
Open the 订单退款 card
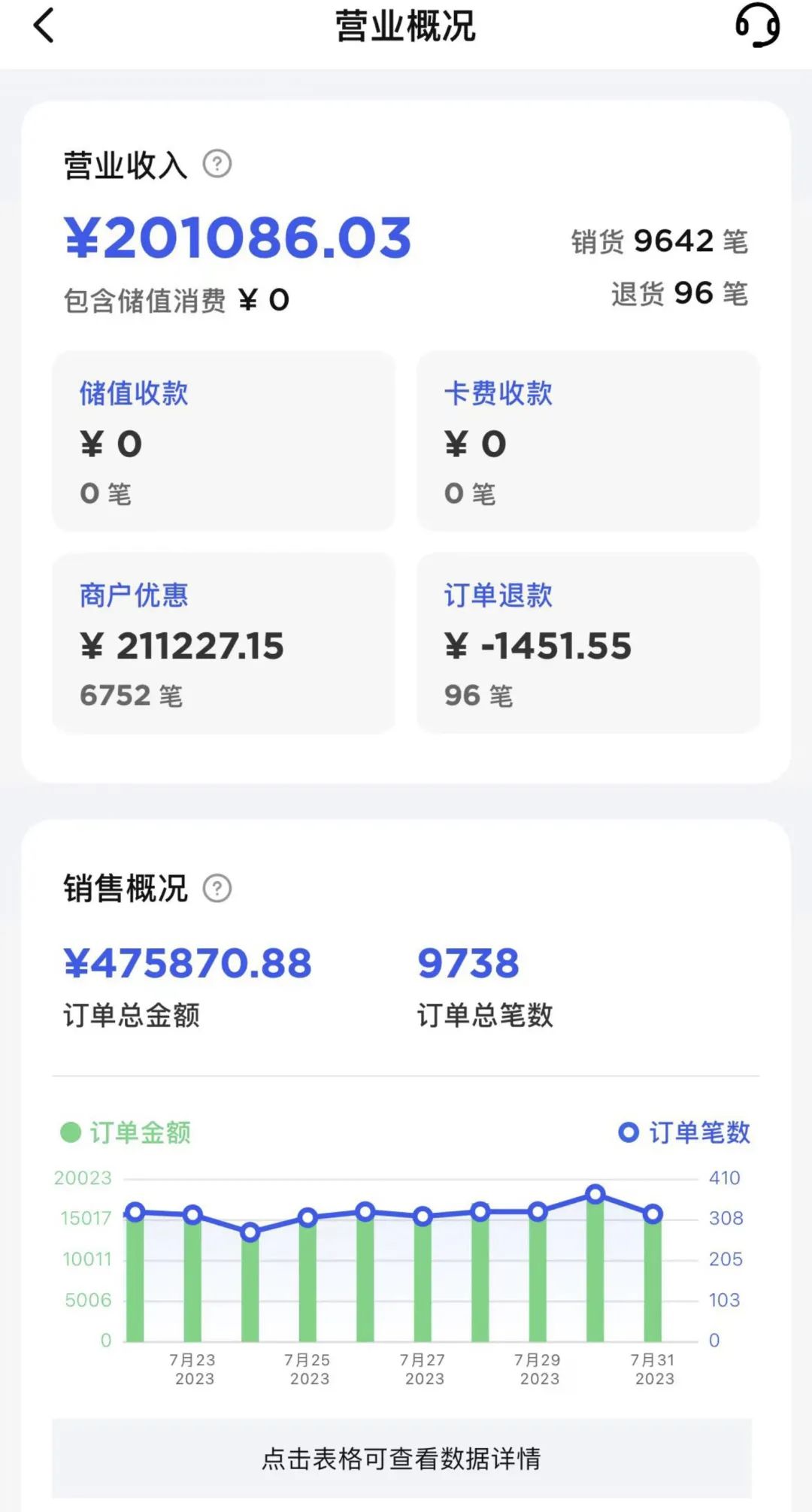[588, 644]
